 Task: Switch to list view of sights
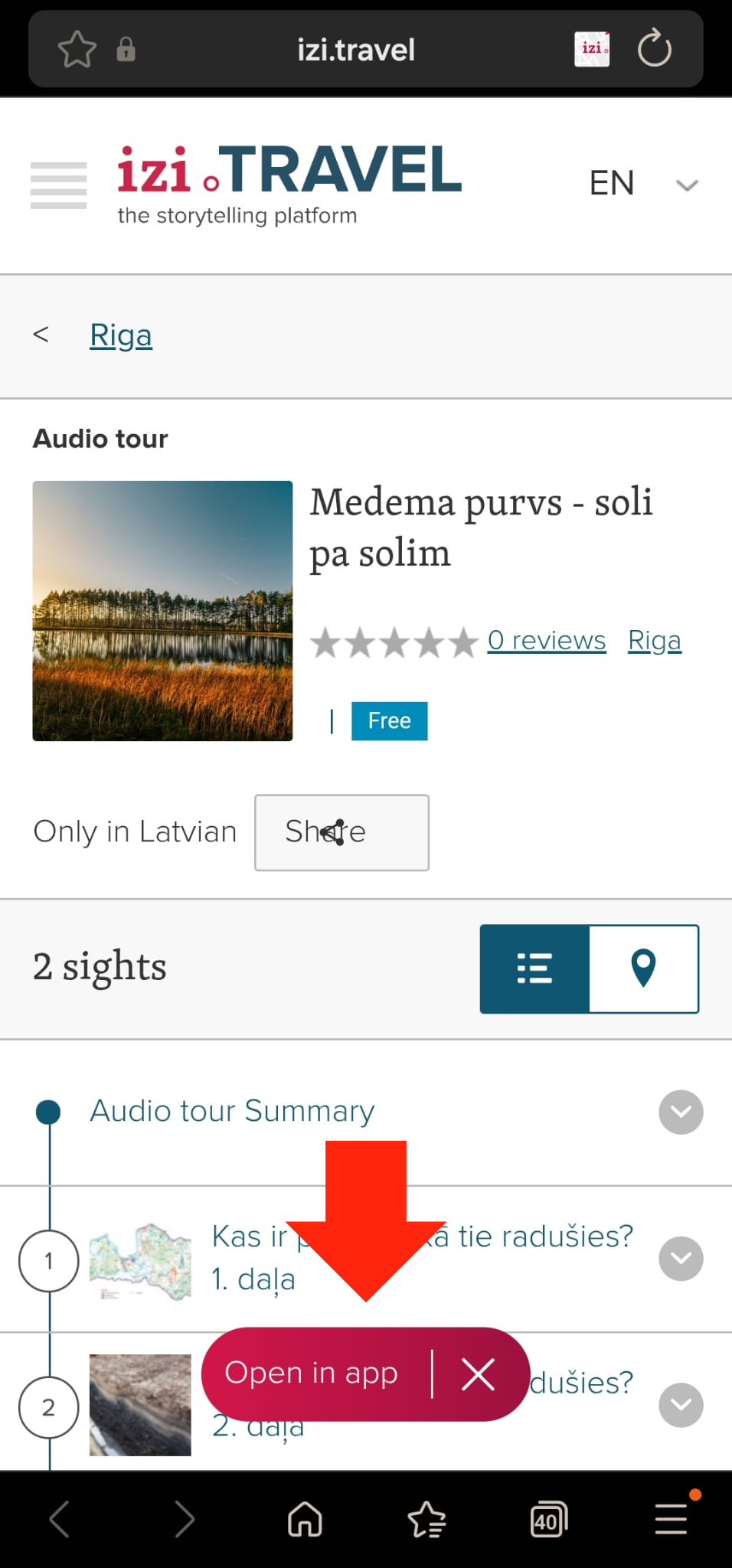pos(534,969)
